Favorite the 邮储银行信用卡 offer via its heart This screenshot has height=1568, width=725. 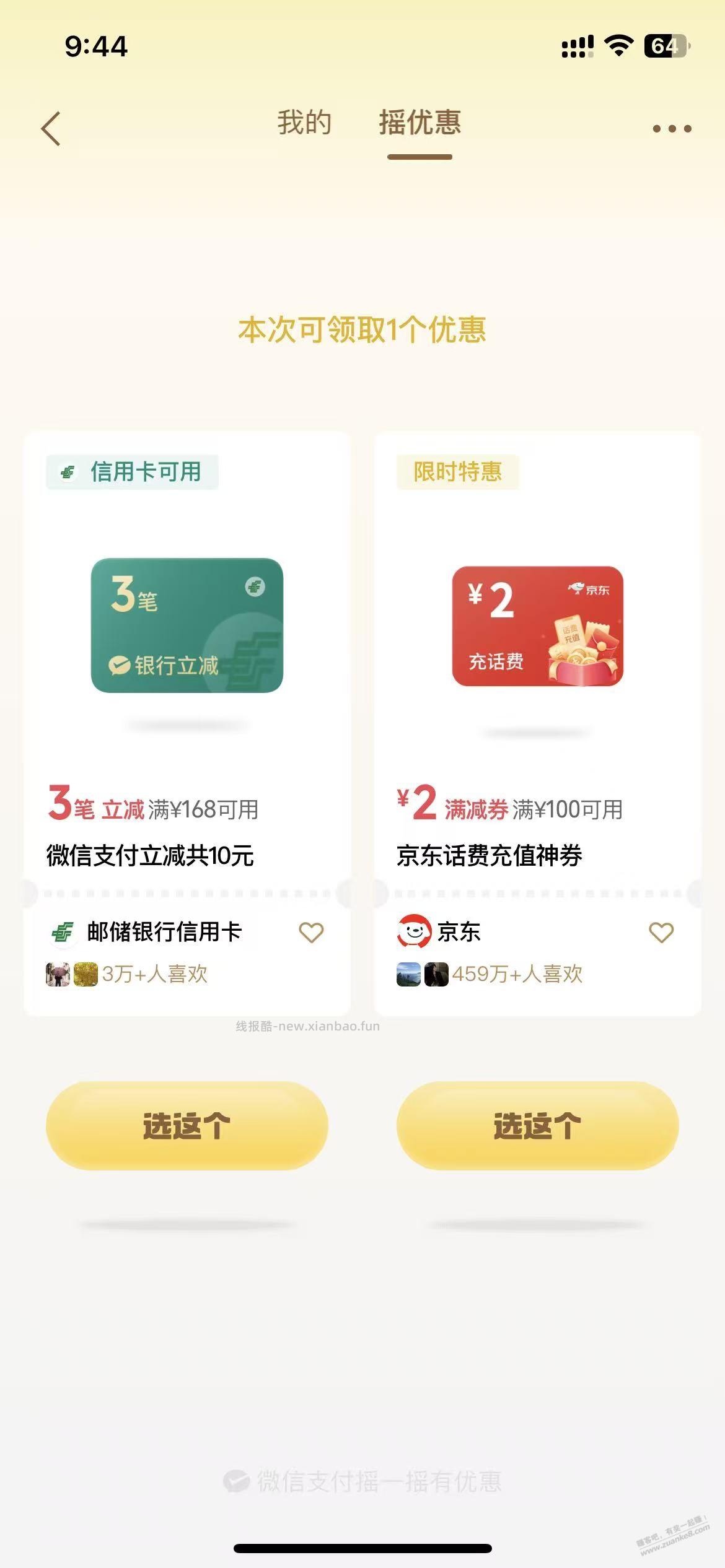pyautogui.click(x=313, y=932)
